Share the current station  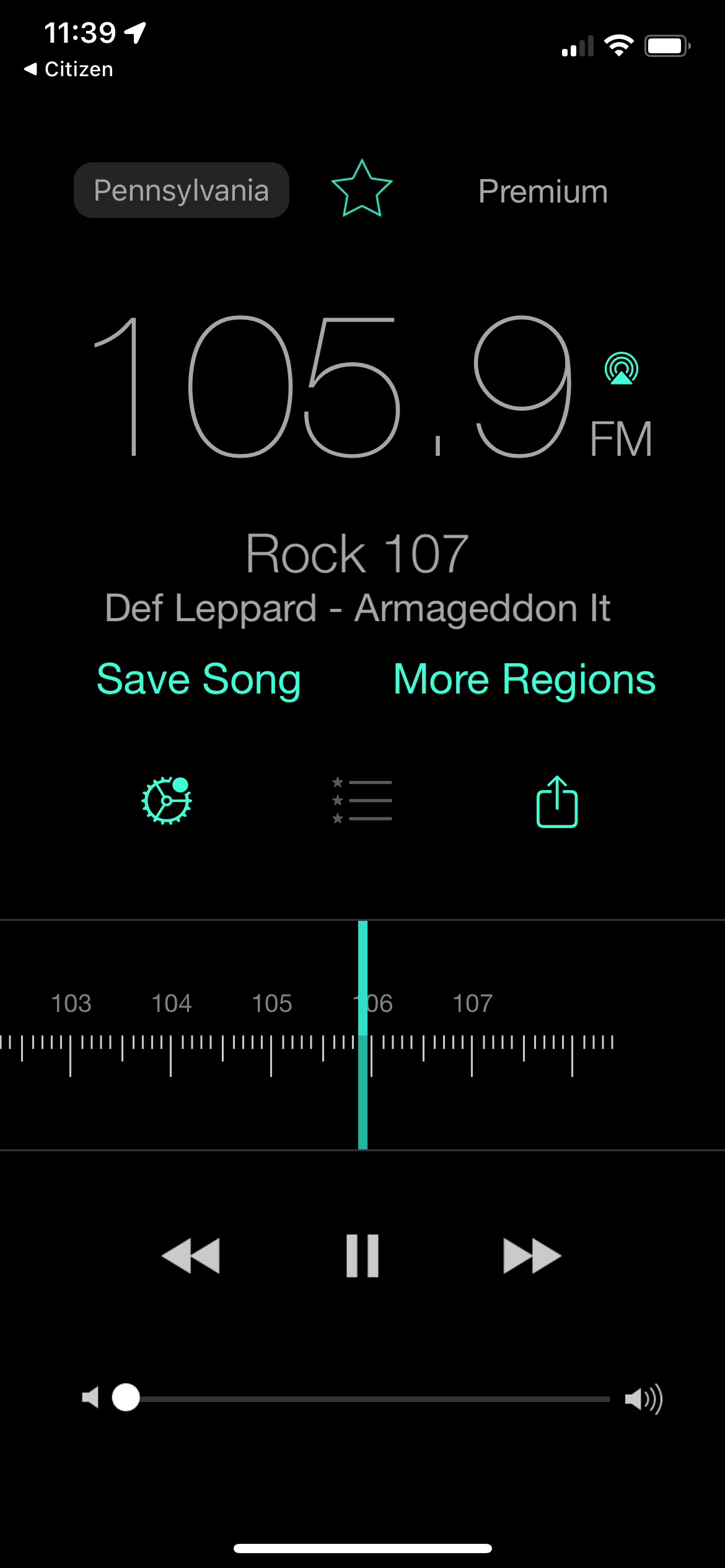pos(556,801)
